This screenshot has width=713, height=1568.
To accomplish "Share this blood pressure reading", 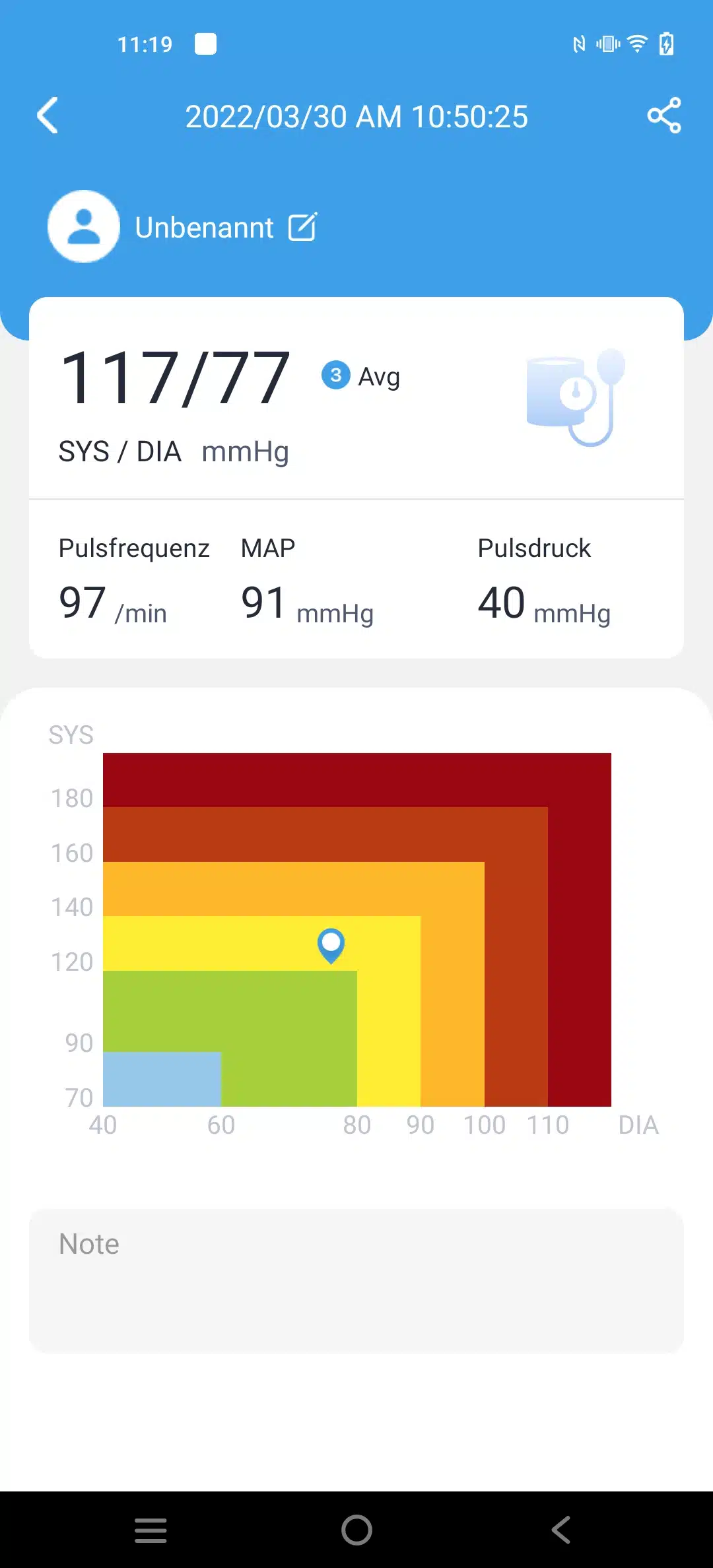I will (x=663, y=115).
